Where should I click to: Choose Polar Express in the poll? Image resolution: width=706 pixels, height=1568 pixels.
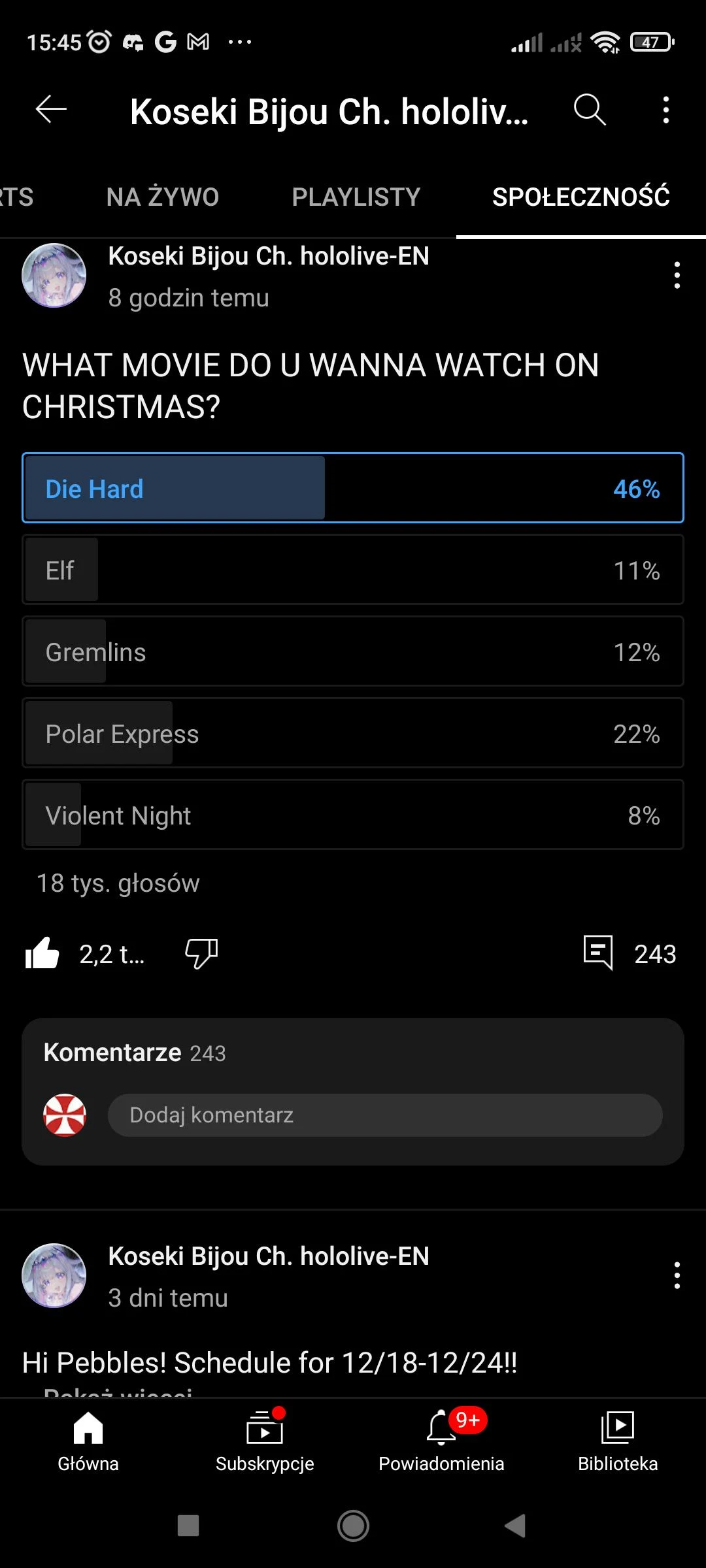353,733
